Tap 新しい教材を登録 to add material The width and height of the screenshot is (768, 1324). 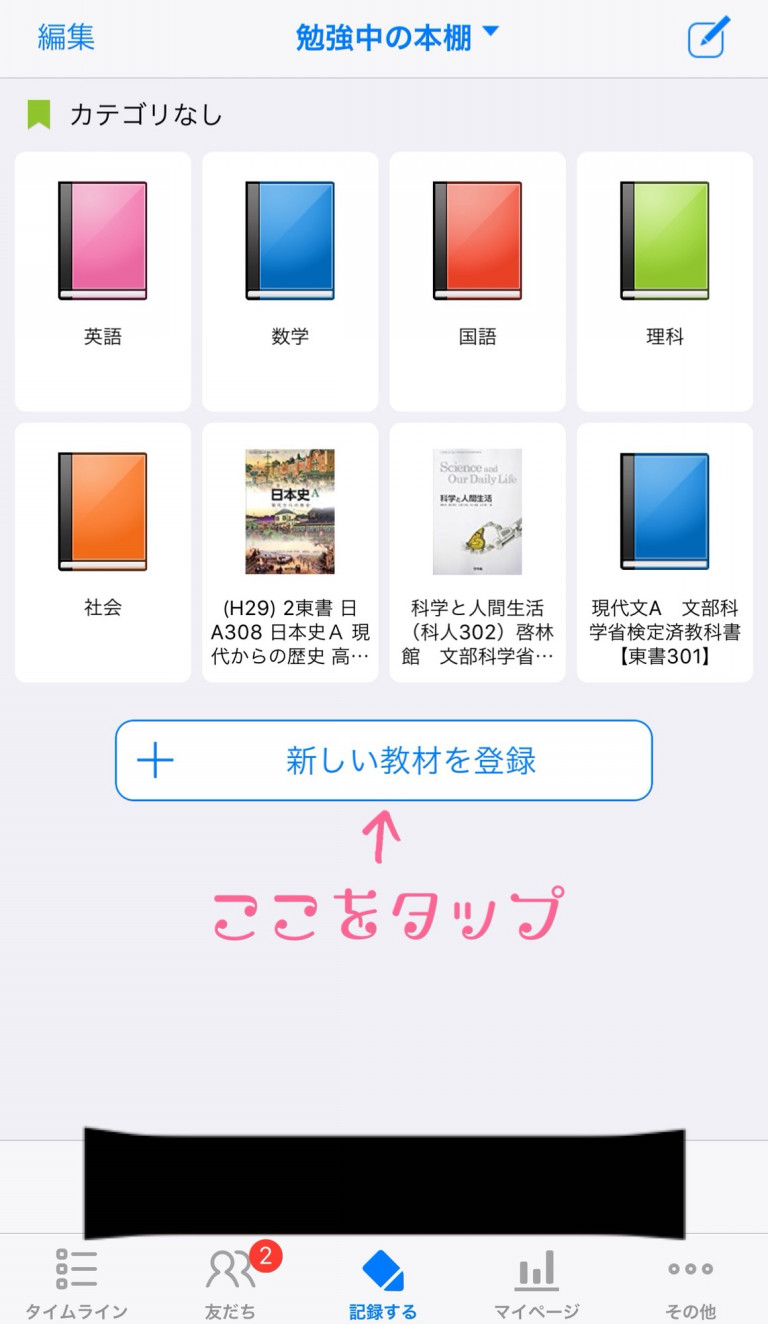384,761
